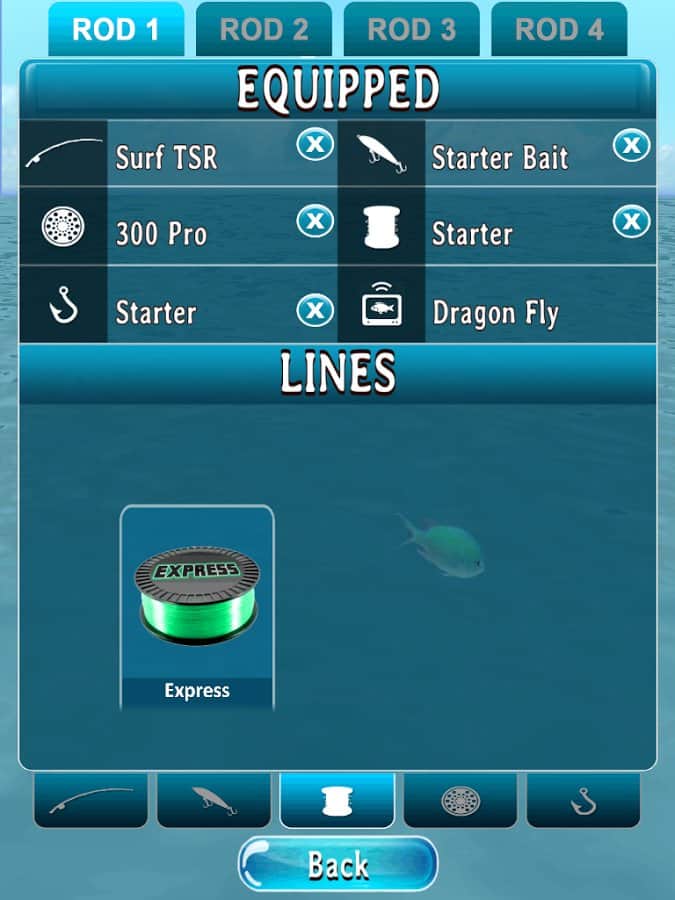The height and width of the screenshot is (900, 675).
Task: Switch to the ROD 4 tab
Action: tap(559, 29)
